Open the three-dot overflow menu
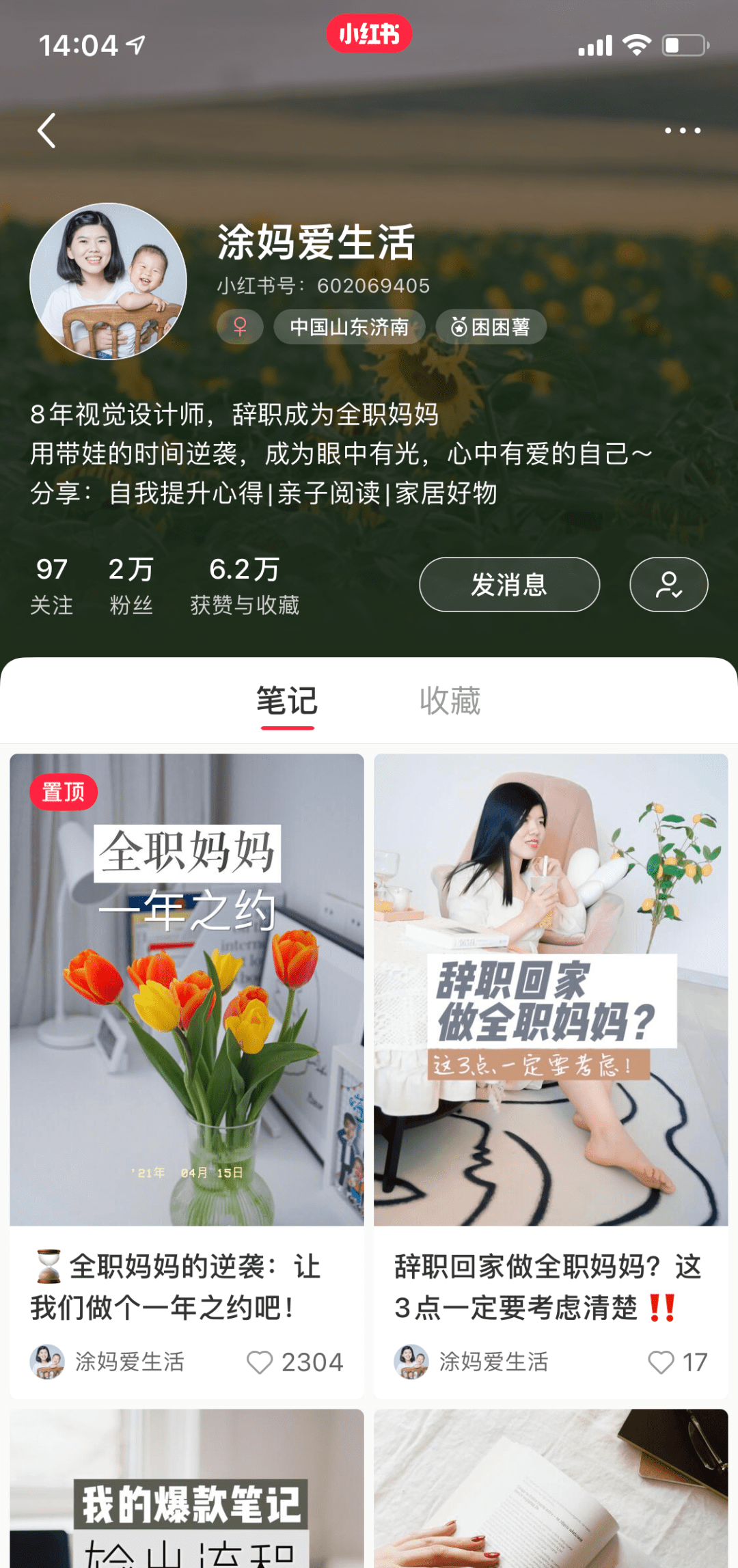This screenshot has height=1568, width=738. (682, 130)
